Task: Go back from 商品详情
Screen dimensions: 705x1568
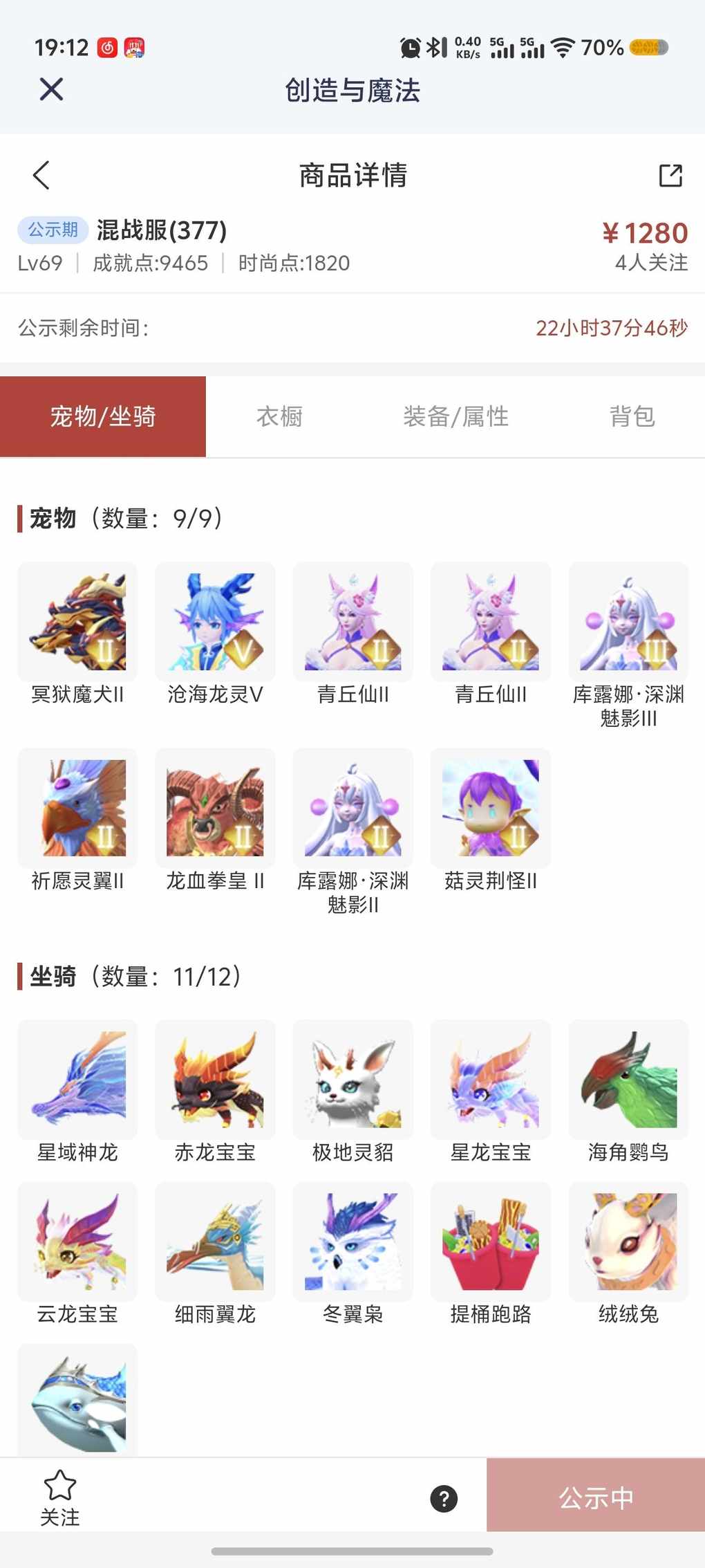Action: point(41,175)
